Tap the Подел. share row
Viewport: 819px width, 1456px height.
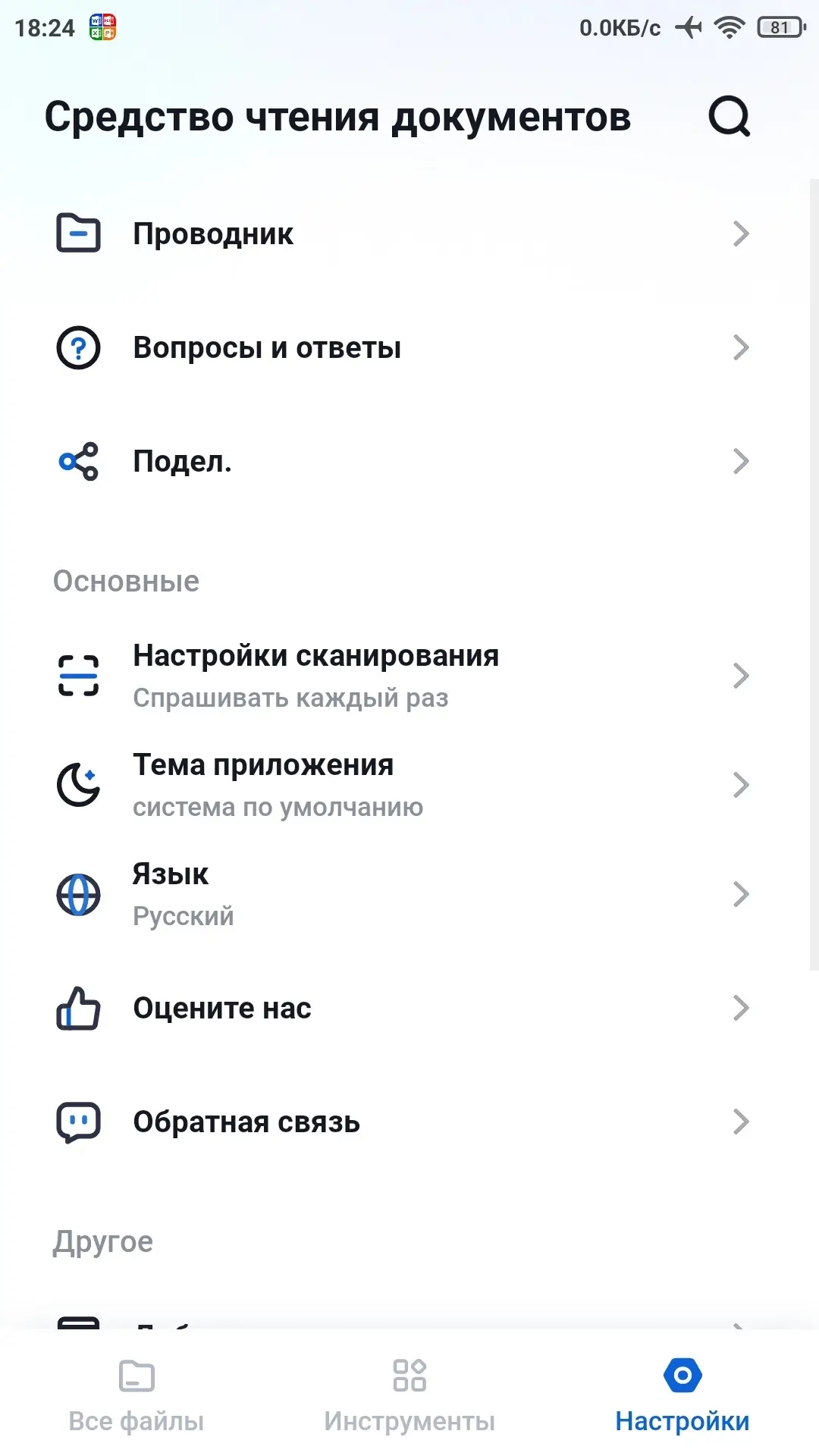click(x=402, y=461)
